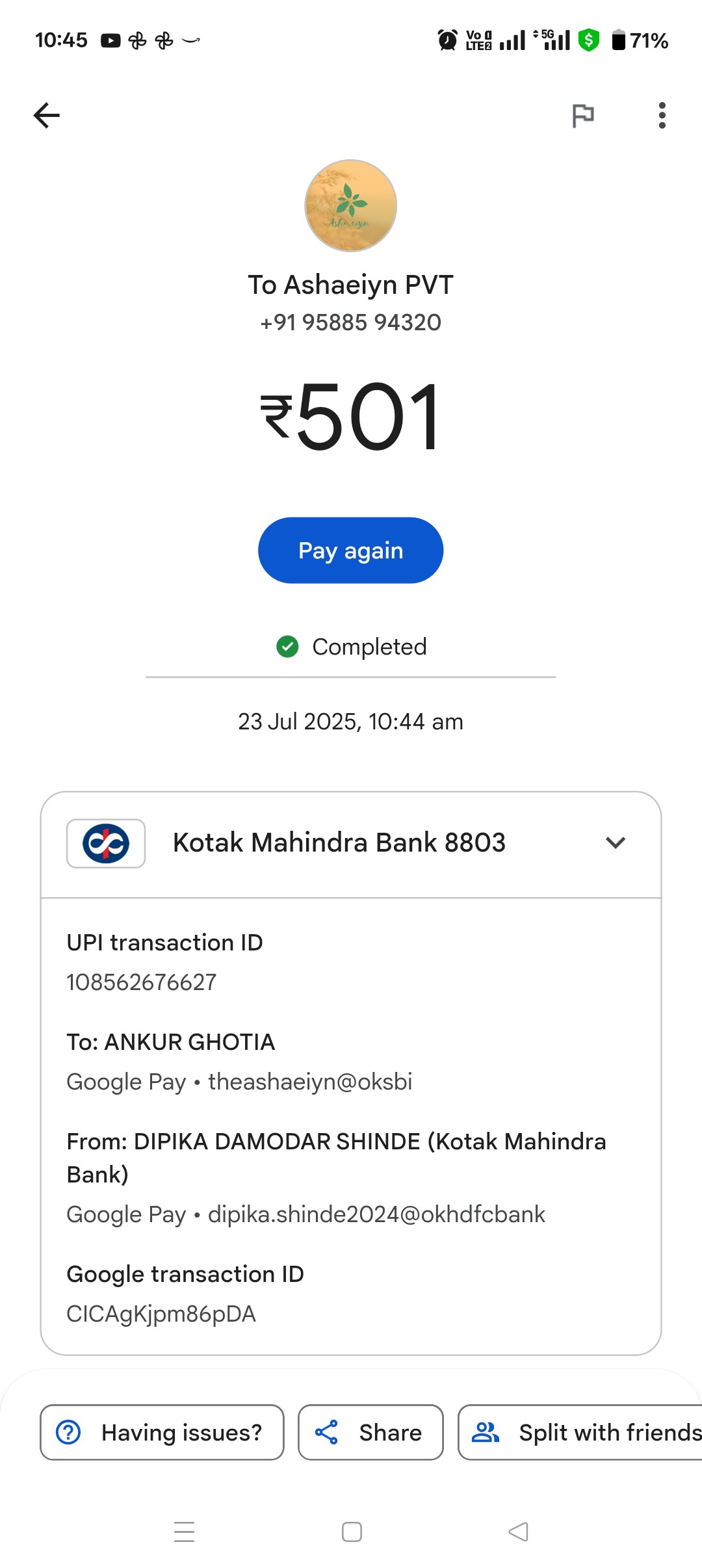Open recent apps from the navigation bar
This screenshot has height=1568, width=702.
pos(185,1532)
